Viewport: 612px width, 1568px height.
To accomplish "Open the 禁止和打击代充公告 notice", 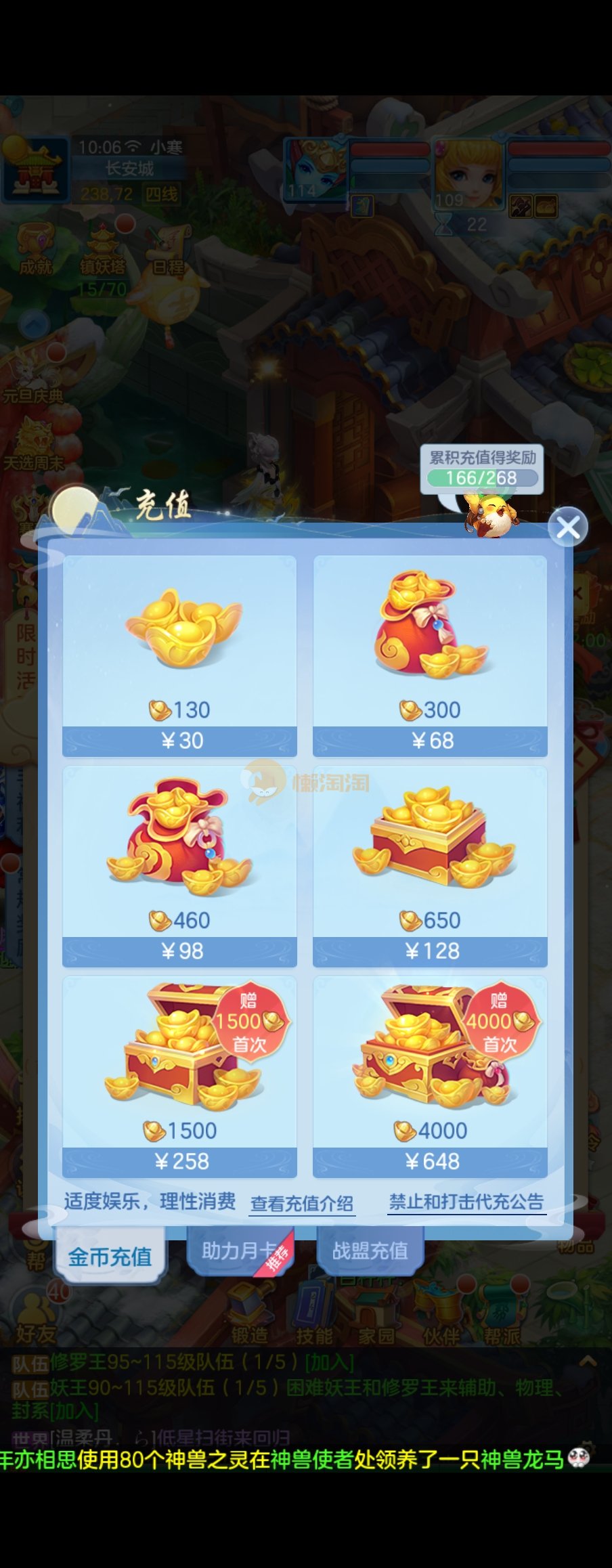I will [x=466, y=1202].
